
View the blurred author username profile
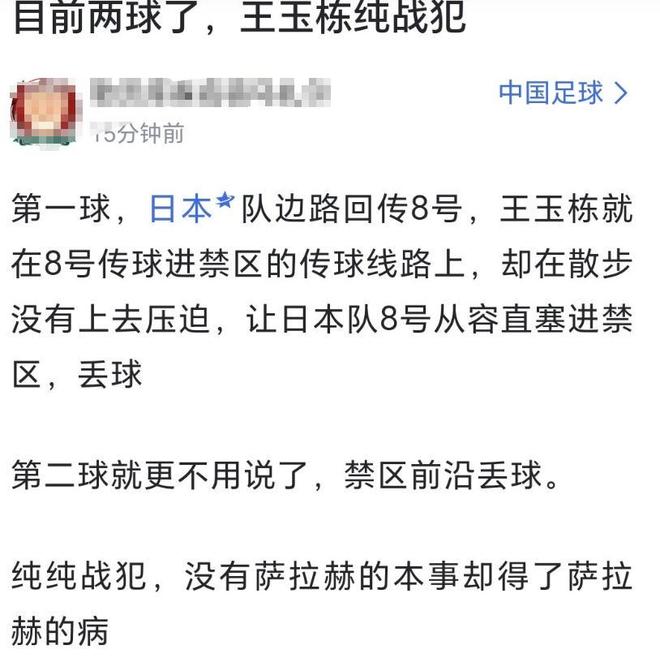[x=211, y=94]
